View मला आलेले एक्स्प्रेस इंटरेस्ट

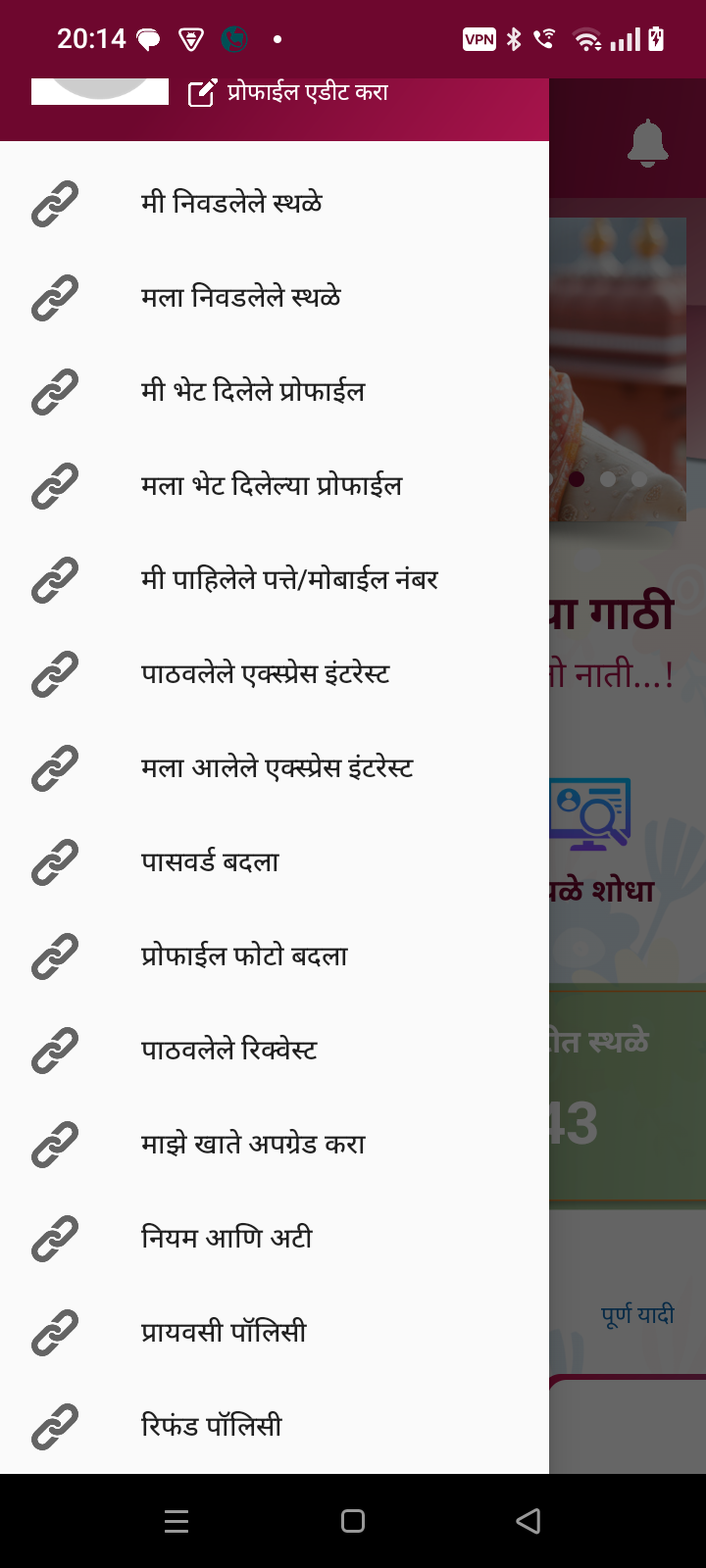[277, 768]
